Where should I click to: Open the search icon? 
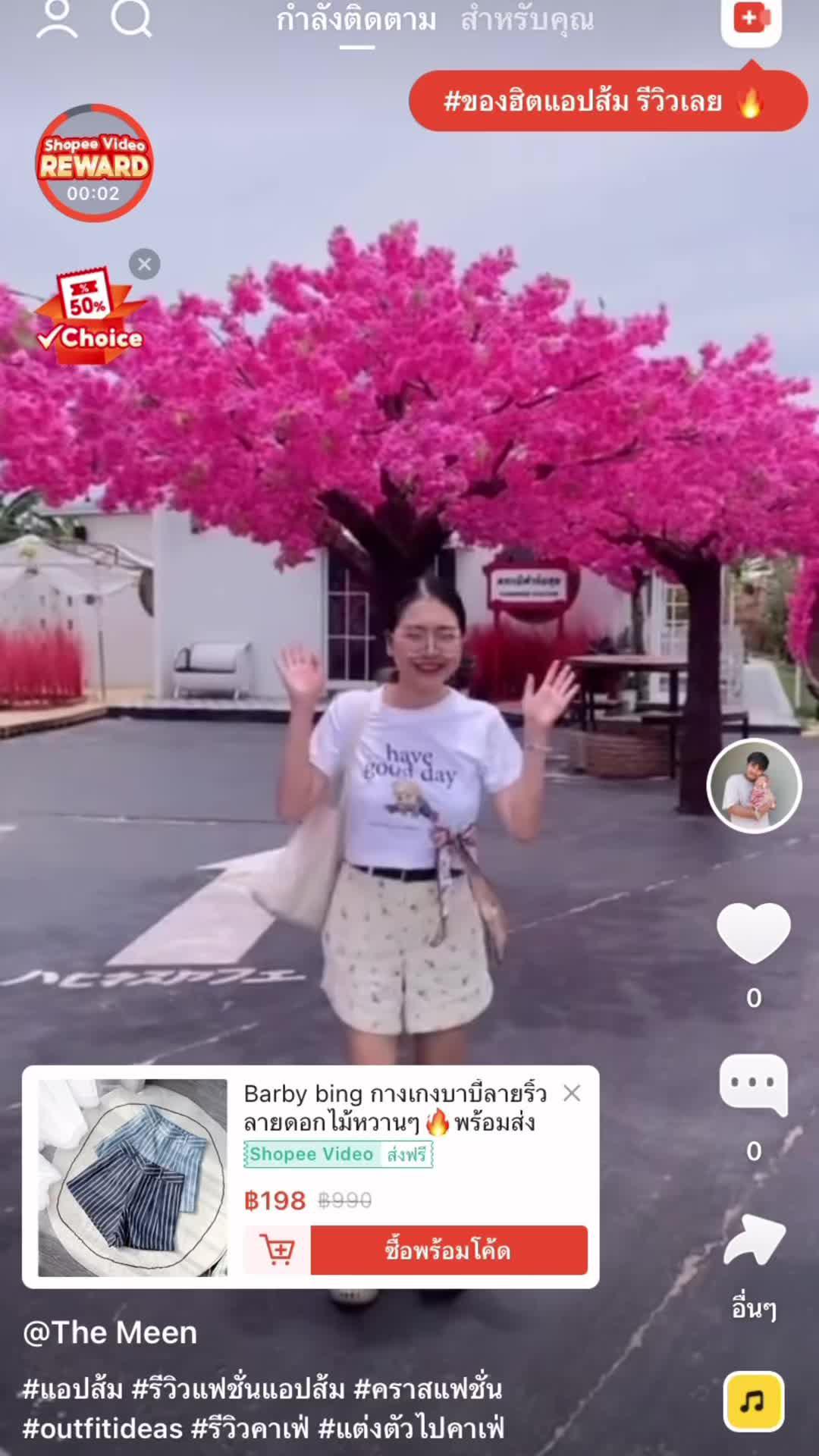click(x=131, y=19)
